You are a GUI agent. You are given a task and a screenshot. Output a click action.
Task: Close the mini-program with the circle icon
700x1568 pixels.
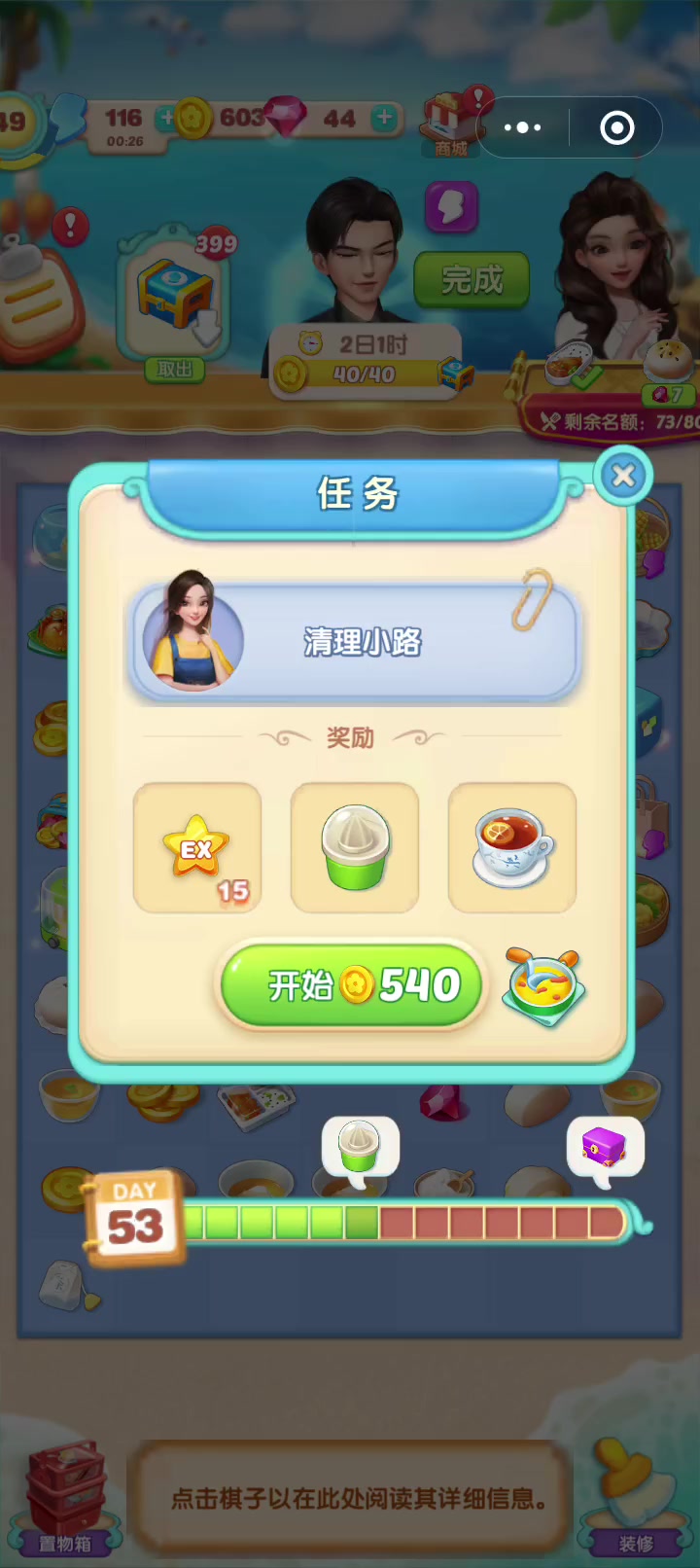pos(617,127)
